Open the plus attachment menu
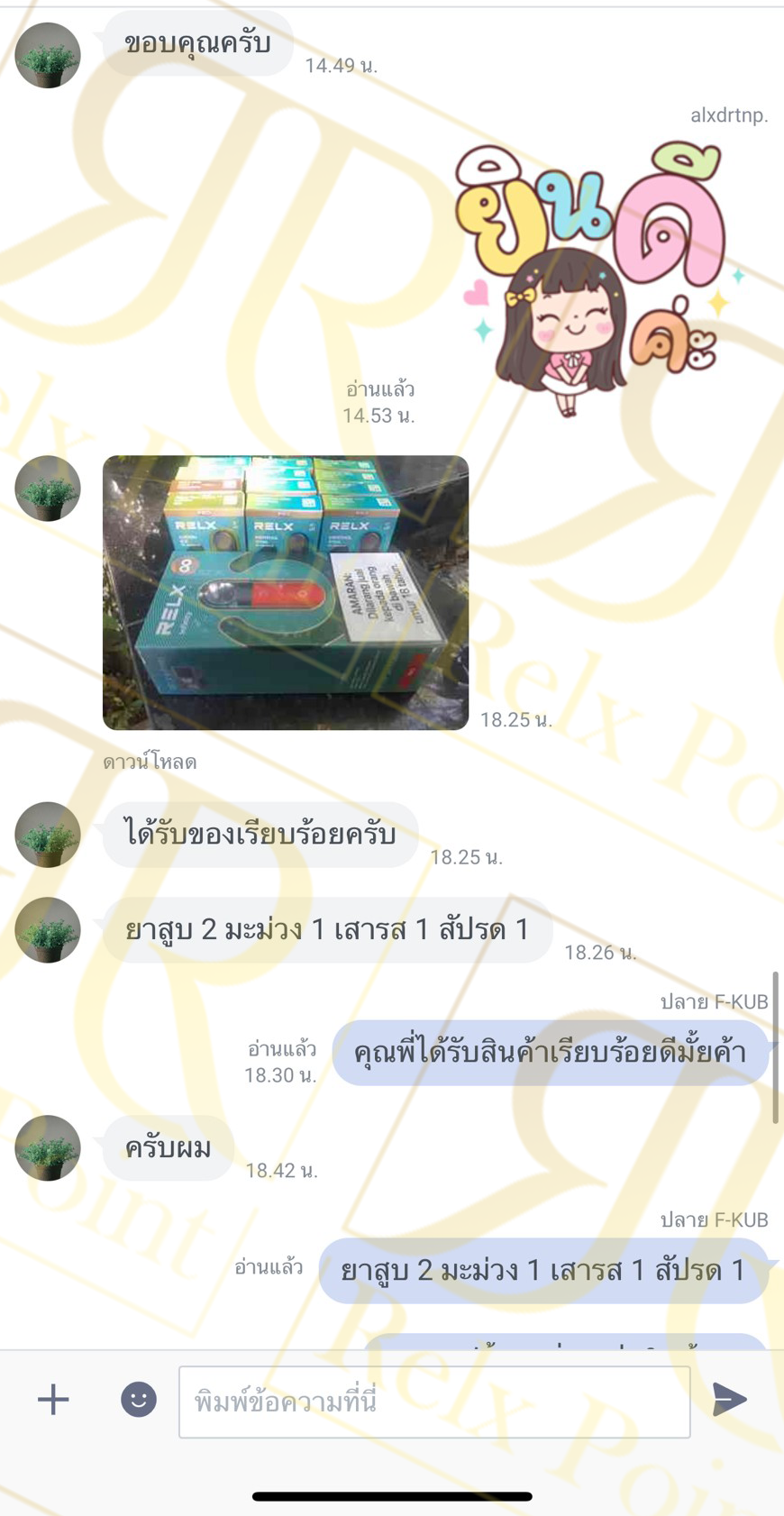Screen dimensions: 784x1516 point(53,1400)
